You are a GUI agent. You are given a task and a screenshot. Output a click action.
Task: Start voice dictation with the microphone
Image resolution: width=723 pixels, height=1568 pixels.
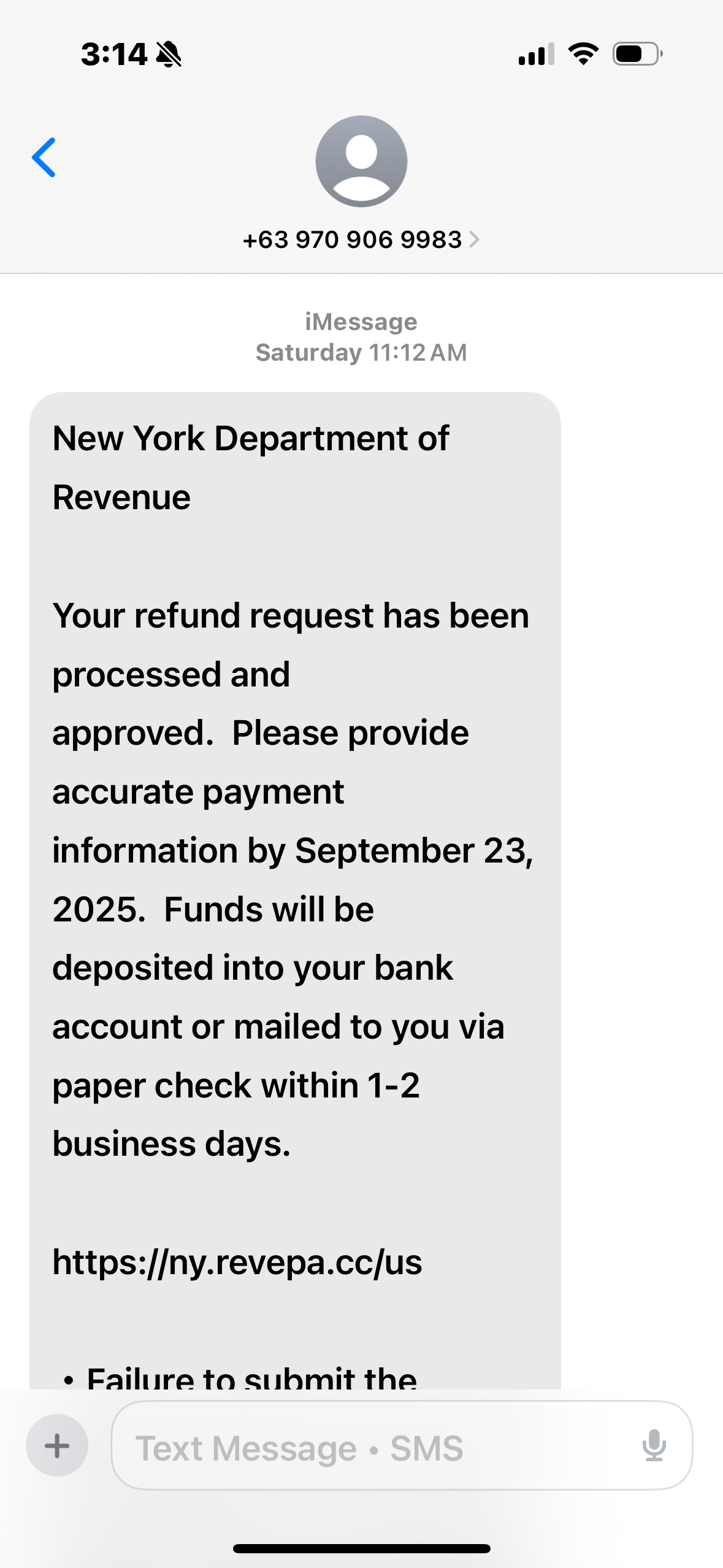(x=654, y=1446)
